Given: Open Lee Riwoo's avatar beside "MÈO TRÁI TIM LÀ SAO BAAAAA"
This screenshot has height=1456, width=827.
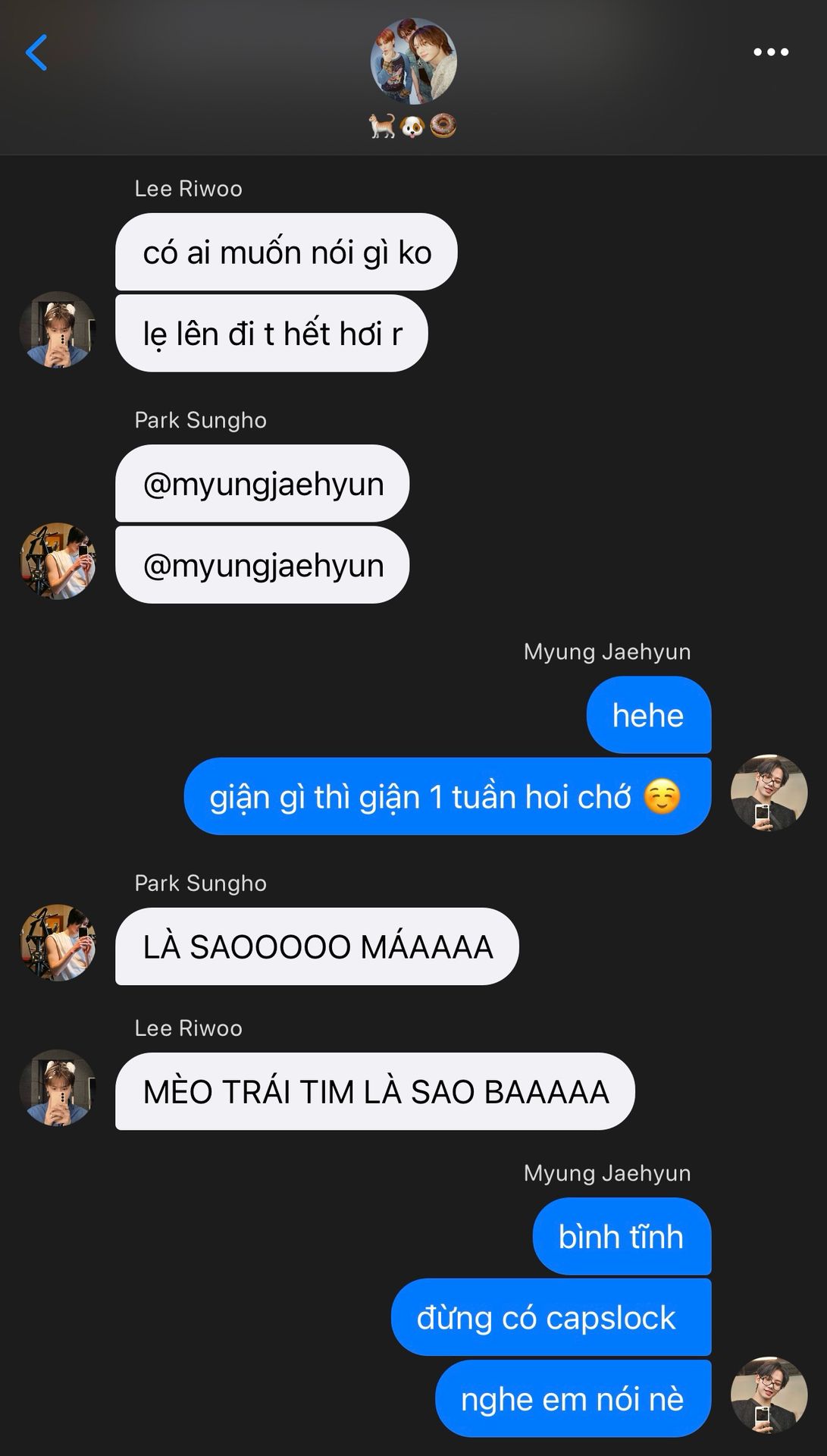Looking at the screenshot, I should point(58,1087).
